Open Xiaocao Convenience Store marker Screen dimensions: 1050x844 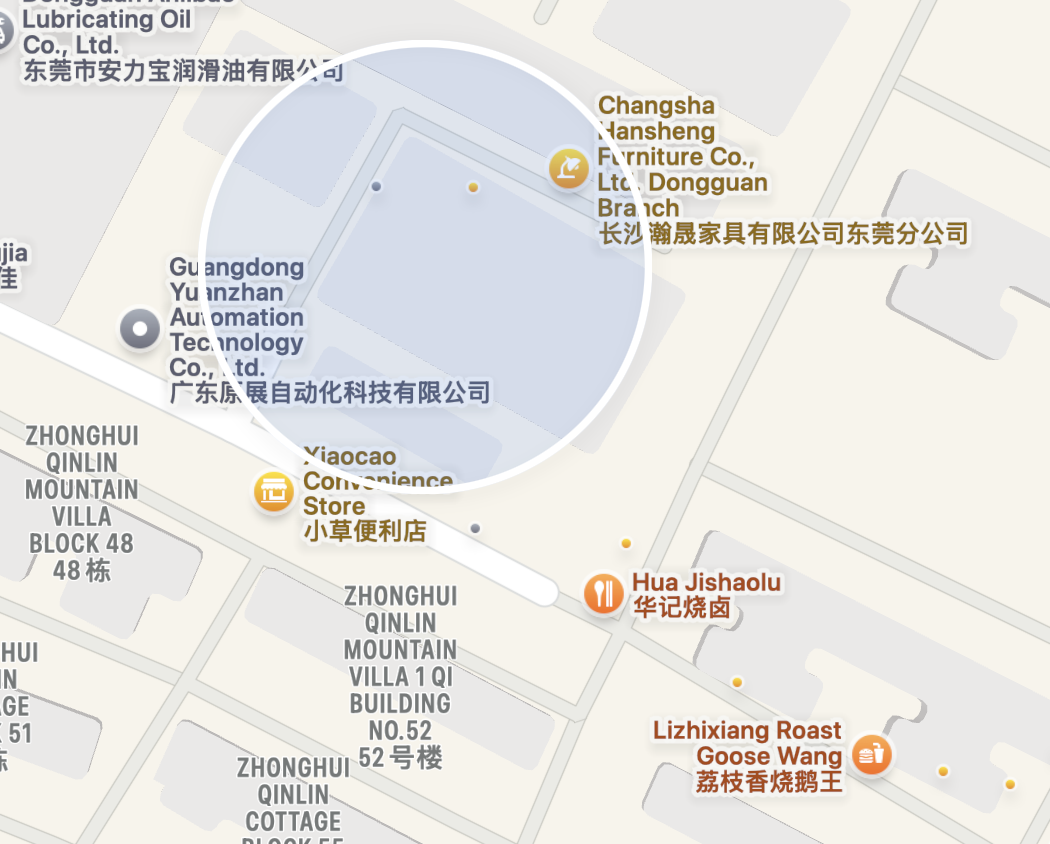[274, 491]
